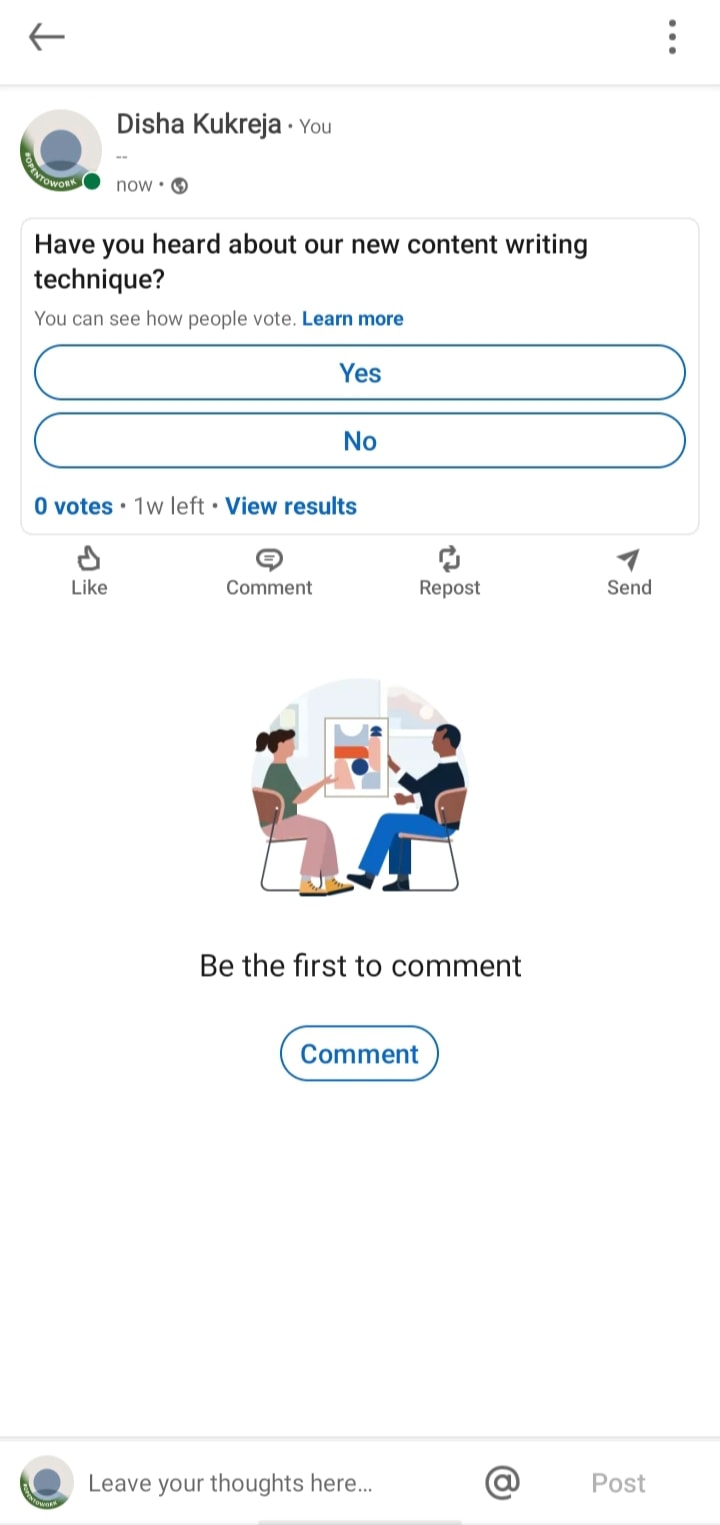
Task: Tap the 0 votes count link
Action: pos(73,506)
